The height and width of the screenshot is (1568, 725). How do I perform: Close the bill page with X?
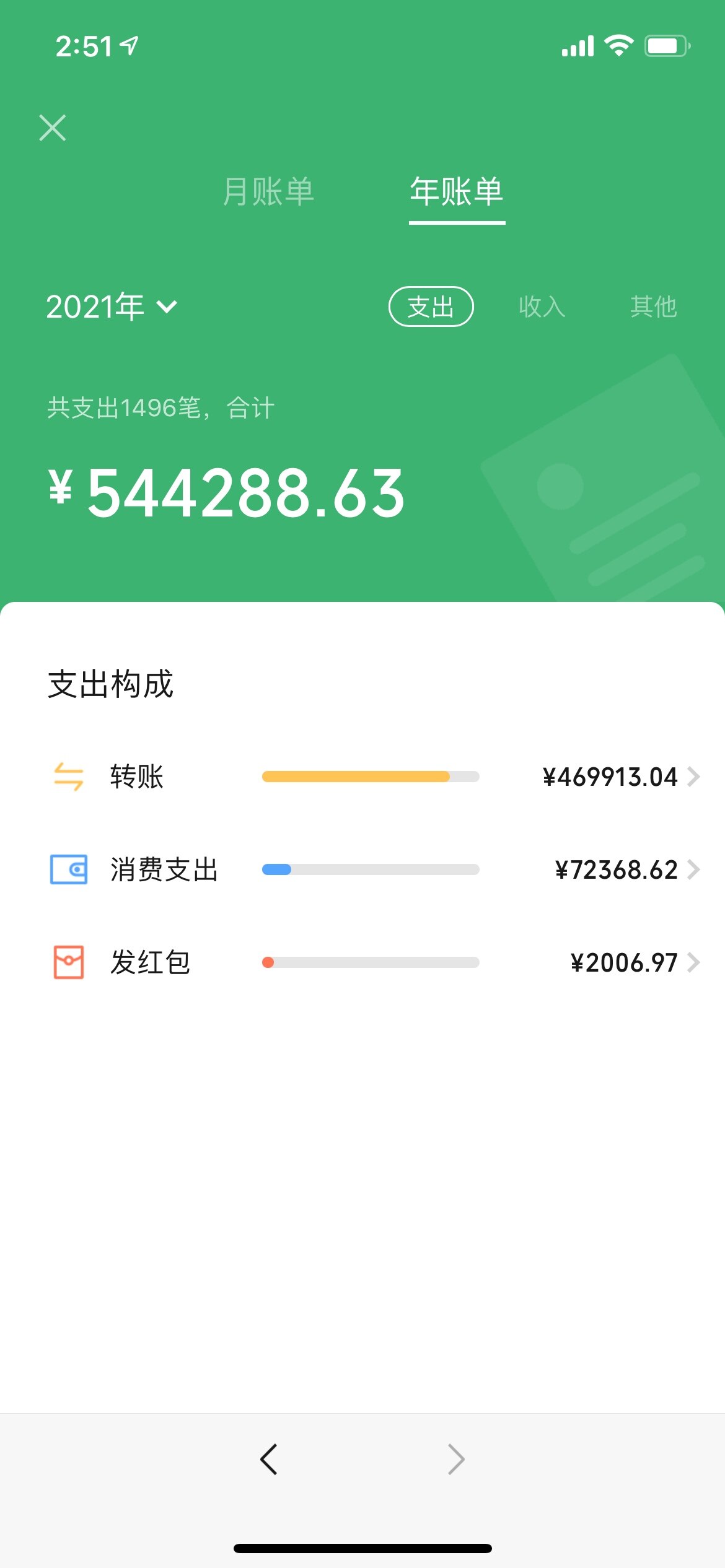pyautogui.click(x=53, y=128)
